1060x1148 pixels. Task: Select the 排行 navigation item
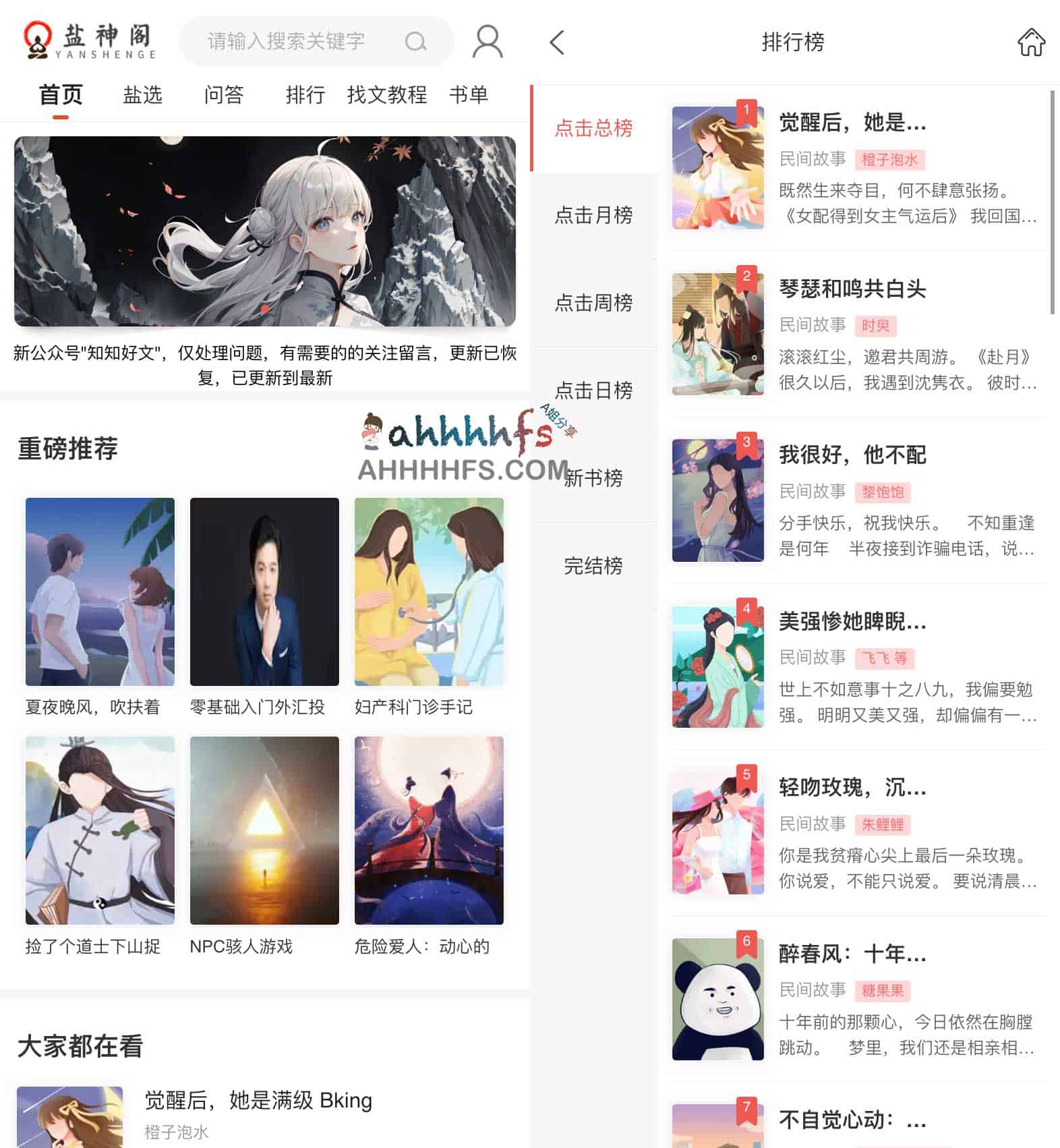(304, 94)
